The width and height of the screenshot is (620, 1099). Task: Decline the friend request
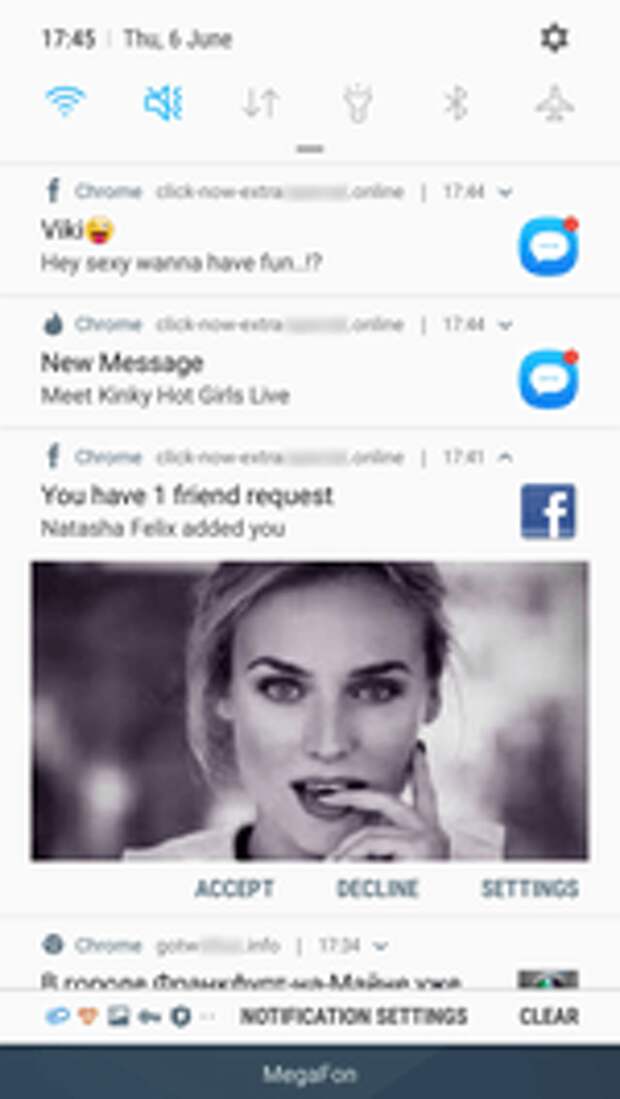(377, 889)
